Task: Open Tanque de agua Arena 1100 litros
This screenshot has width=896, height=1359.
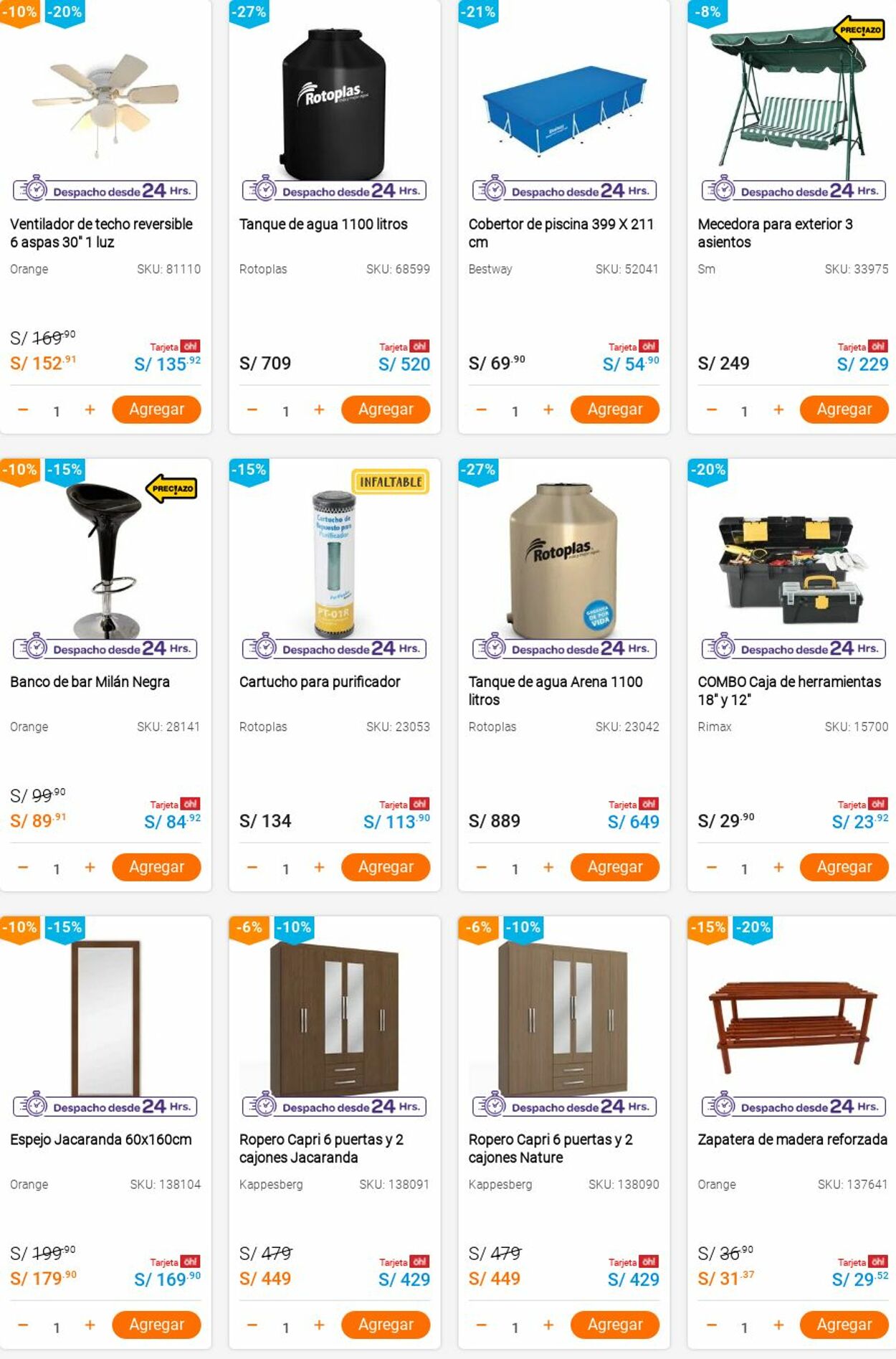Action: [x=556, y=690]
